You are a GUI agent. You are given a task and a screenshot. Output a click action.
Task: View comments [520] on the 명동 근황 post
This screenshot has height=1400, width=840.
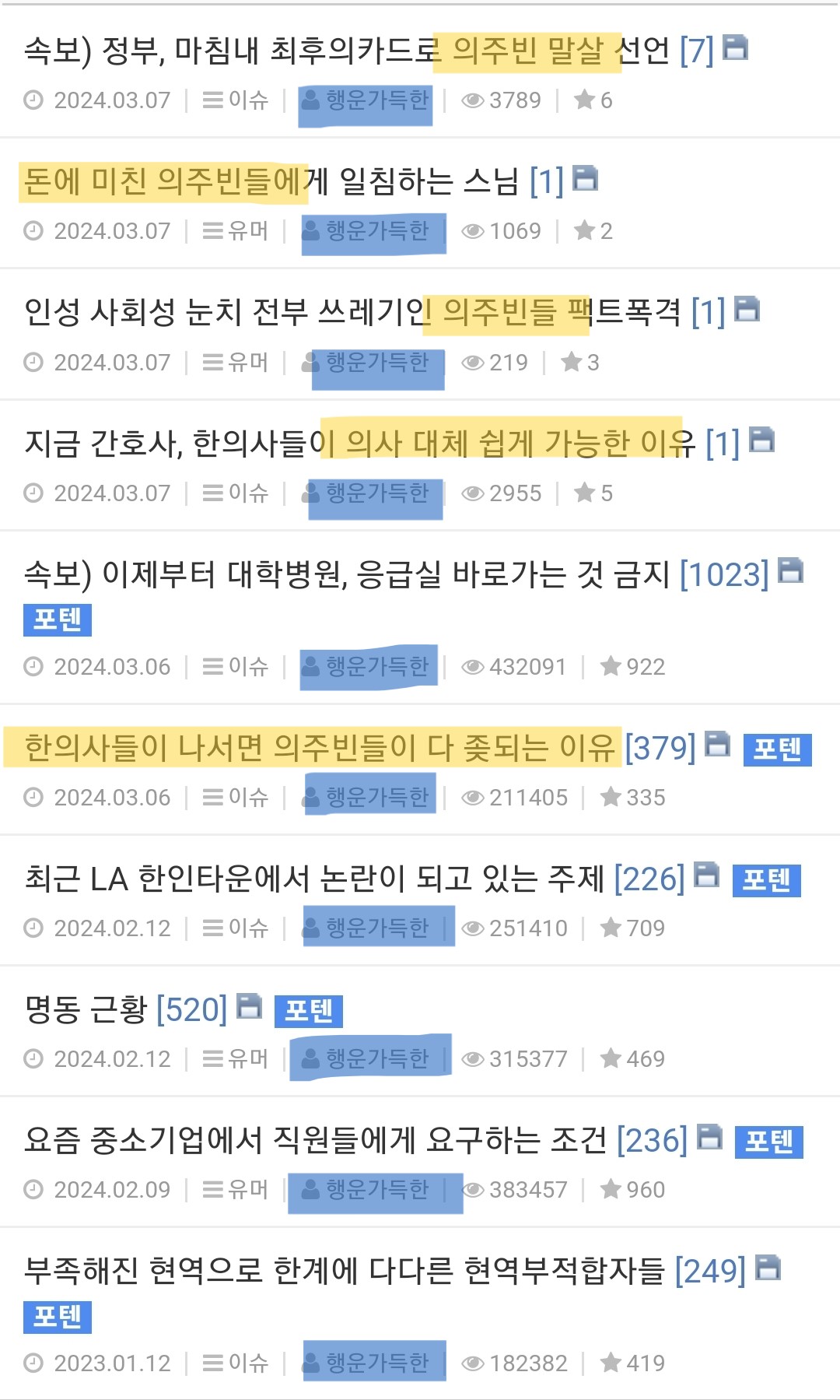pos(192,1010)
